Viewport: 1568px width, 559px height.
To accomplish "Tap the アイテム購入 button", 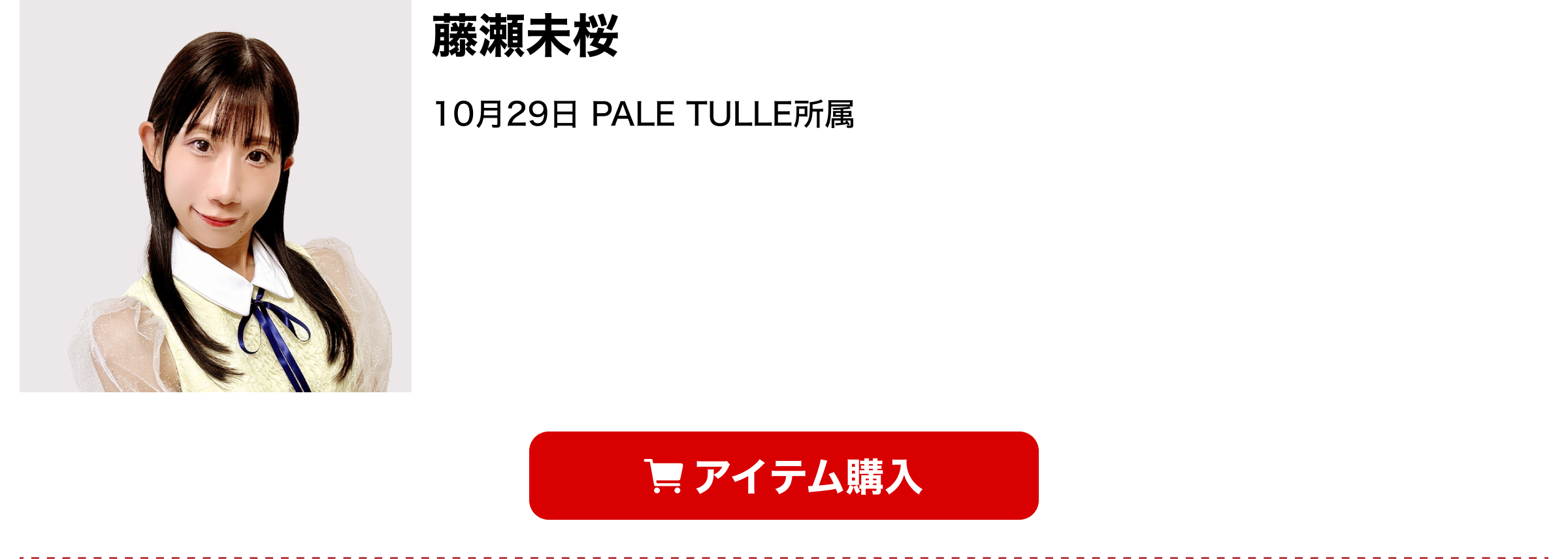I will [783, 475].
